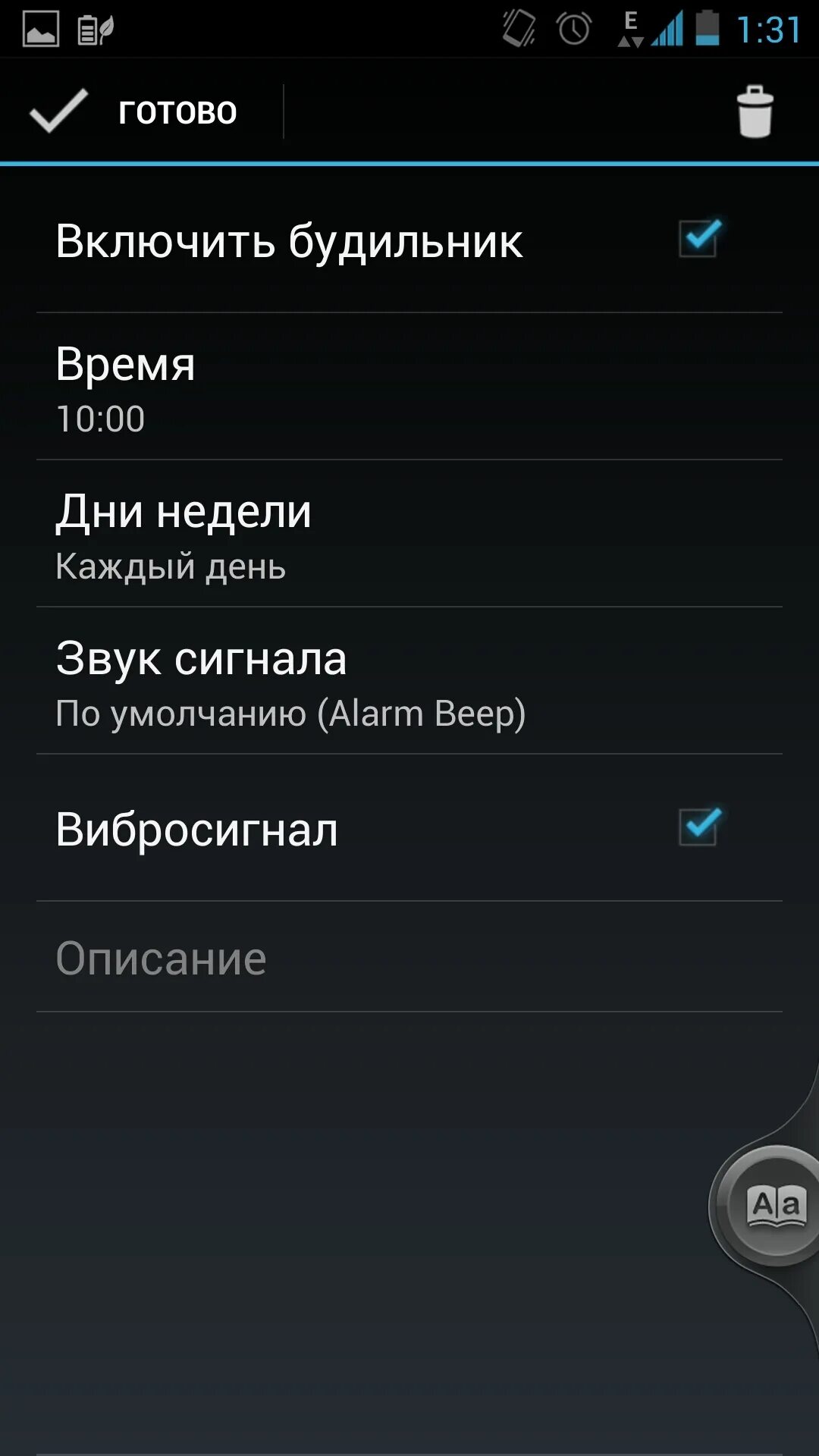Viewport: 819px width, 1456px height.
Task: Delete this alarm via trash icon
Action: [x=755, y=112]
